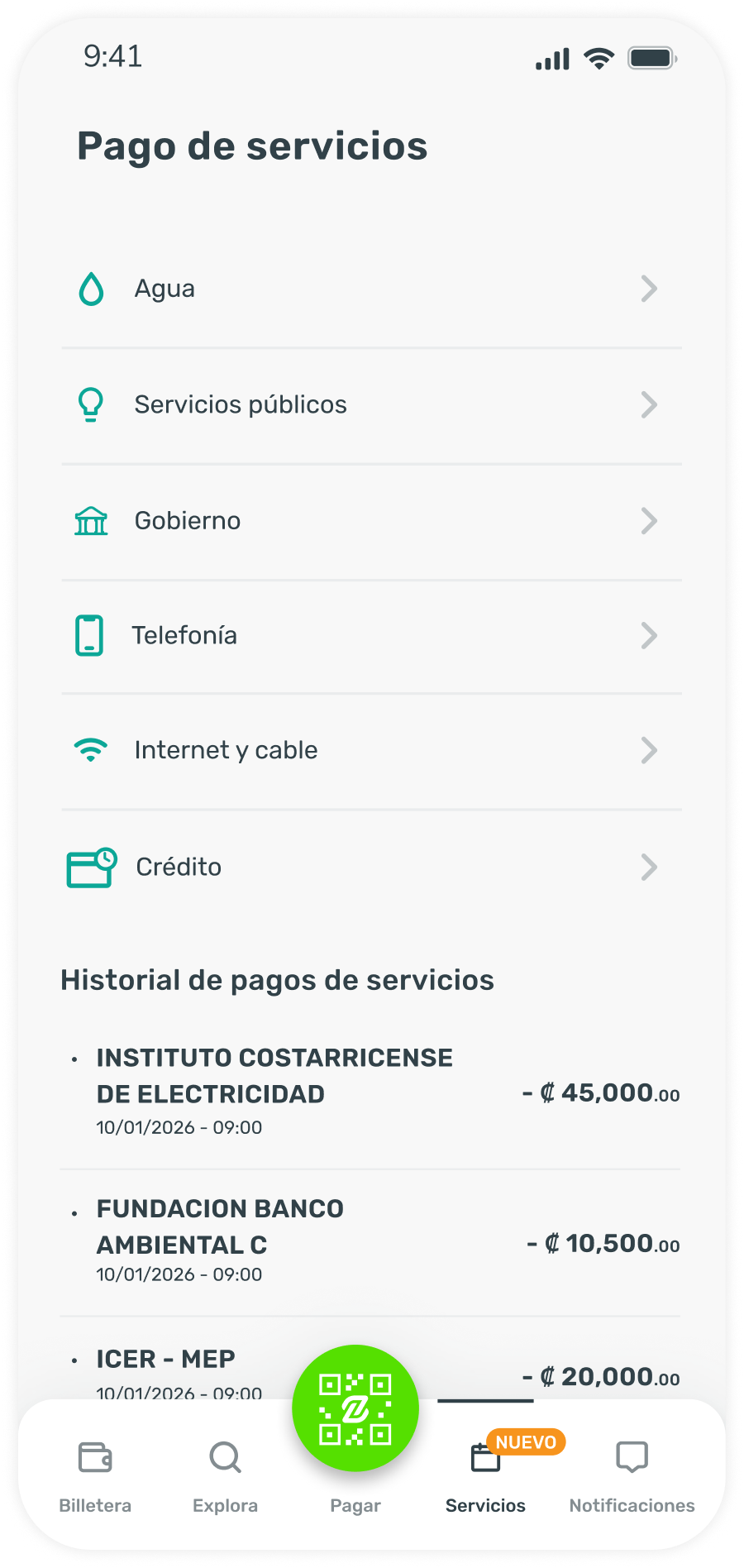Go to the Explora tab
The width and height of the screenshot is (744, 1568).
pos(225,1475)
